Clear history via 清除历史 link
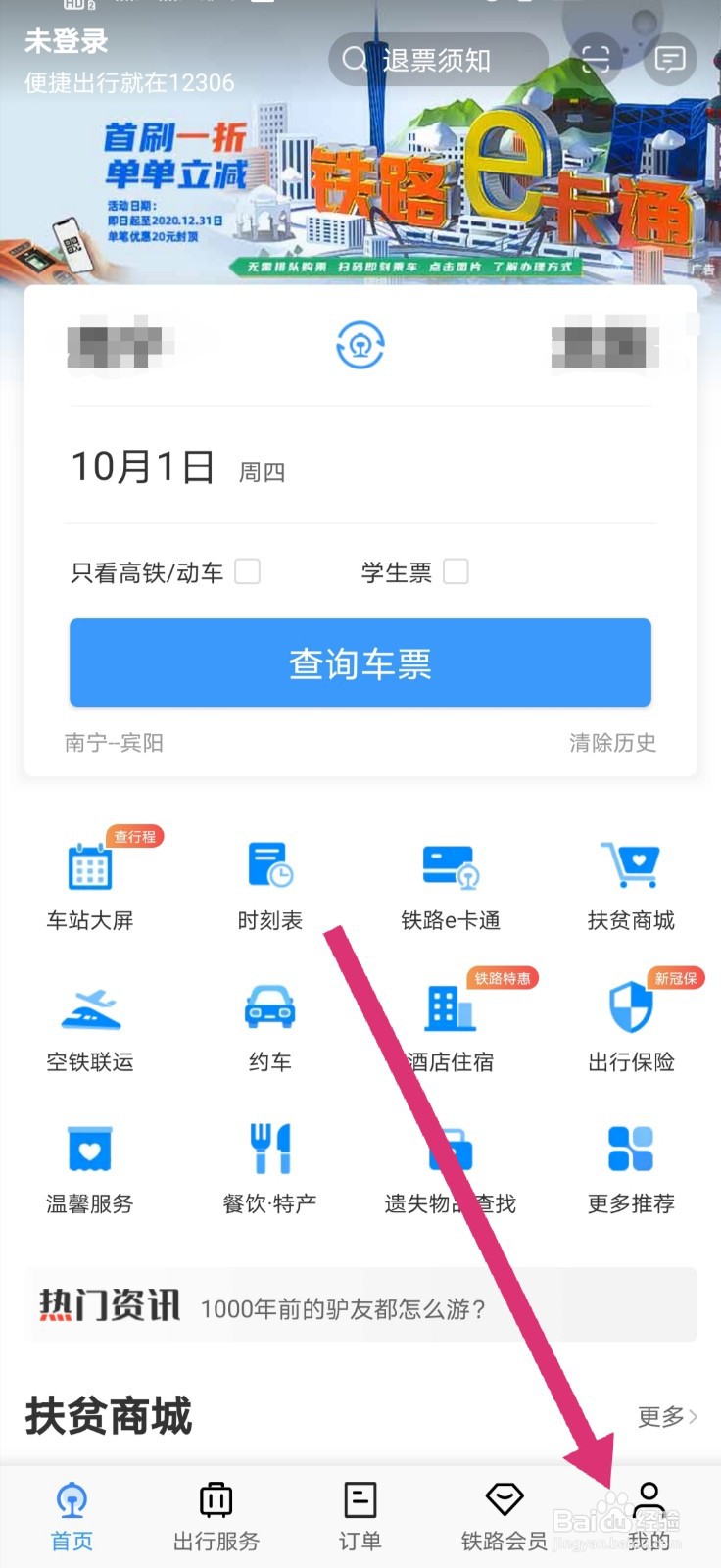 point(613,743)
